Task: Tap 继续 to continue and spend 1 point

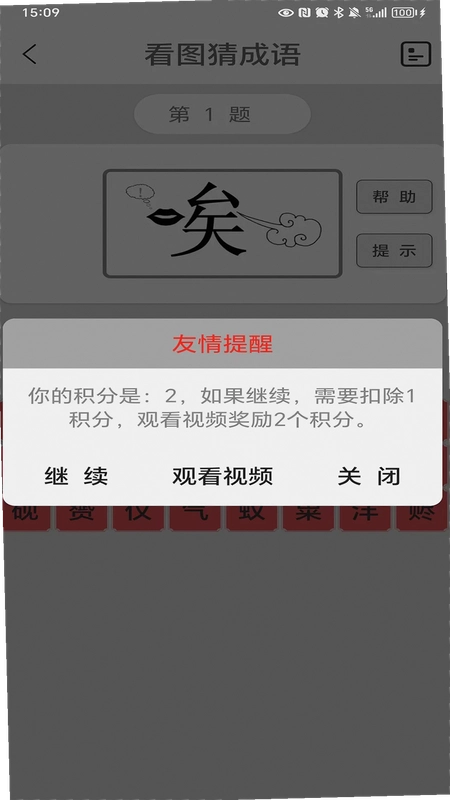Action: 76,476
